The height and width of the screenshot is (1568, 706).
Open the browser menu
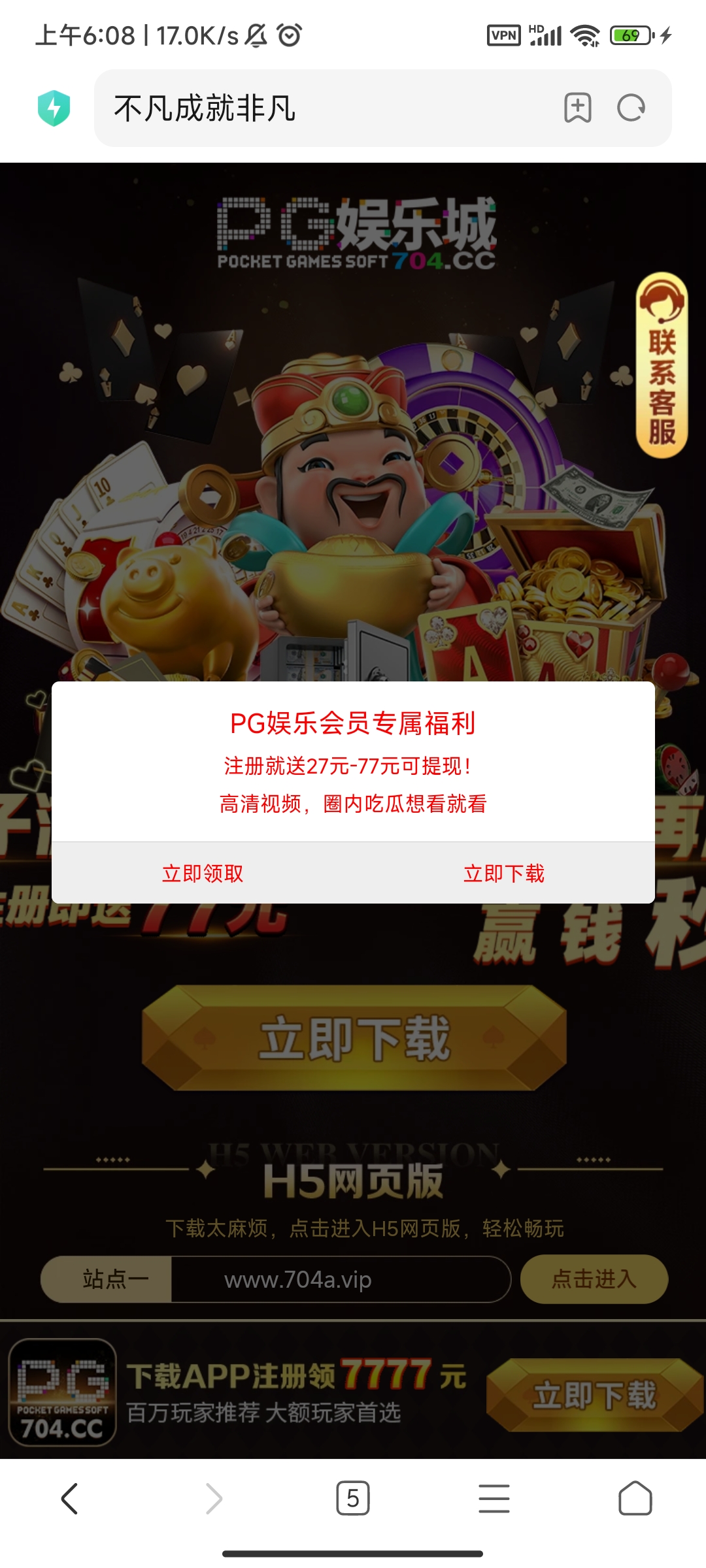[494, 1498]
